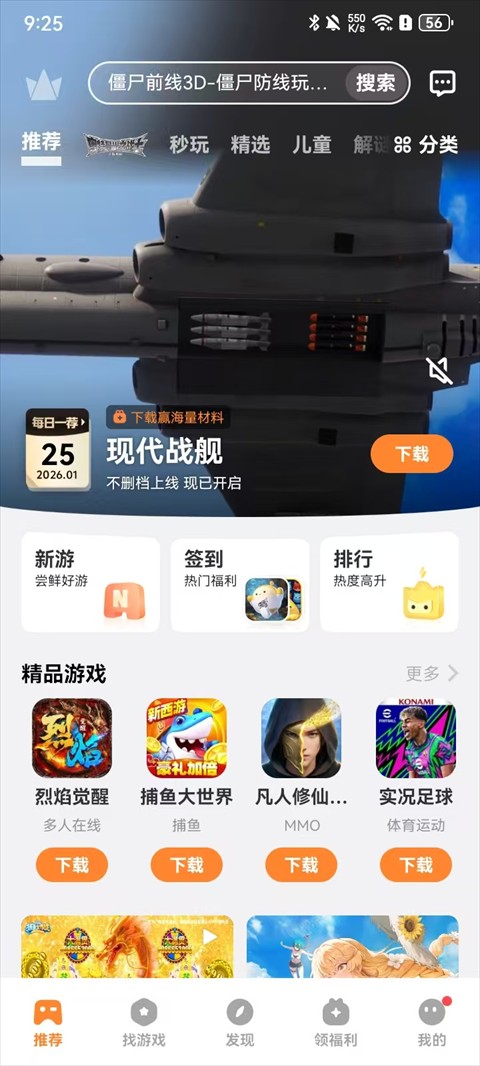Open the 分类 categories menu
480x1066 pixels.
pyautogui.click(x=426, y=145)
